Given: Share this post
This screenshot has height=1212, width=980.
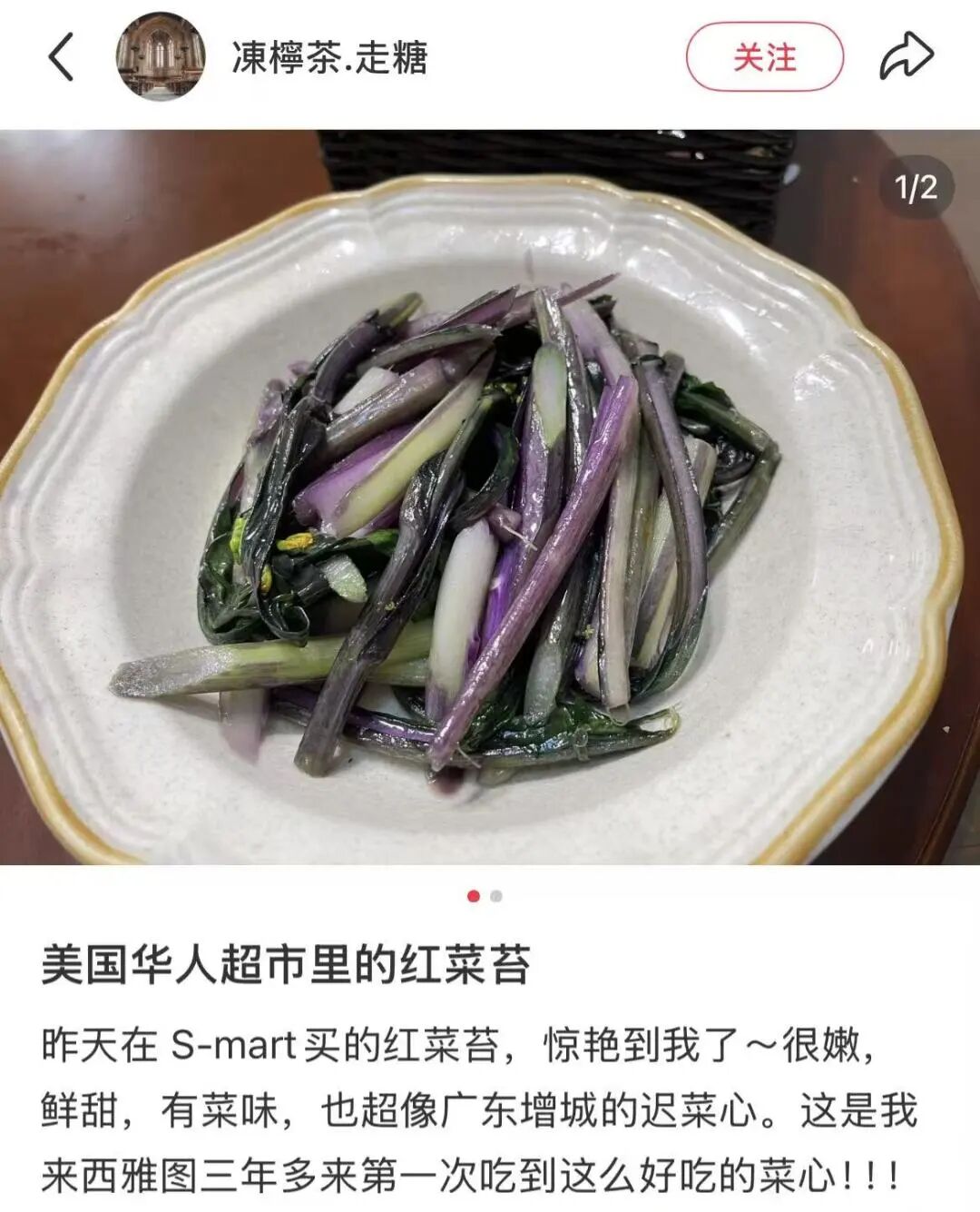Looking at the screenshot, I should 906,56.
